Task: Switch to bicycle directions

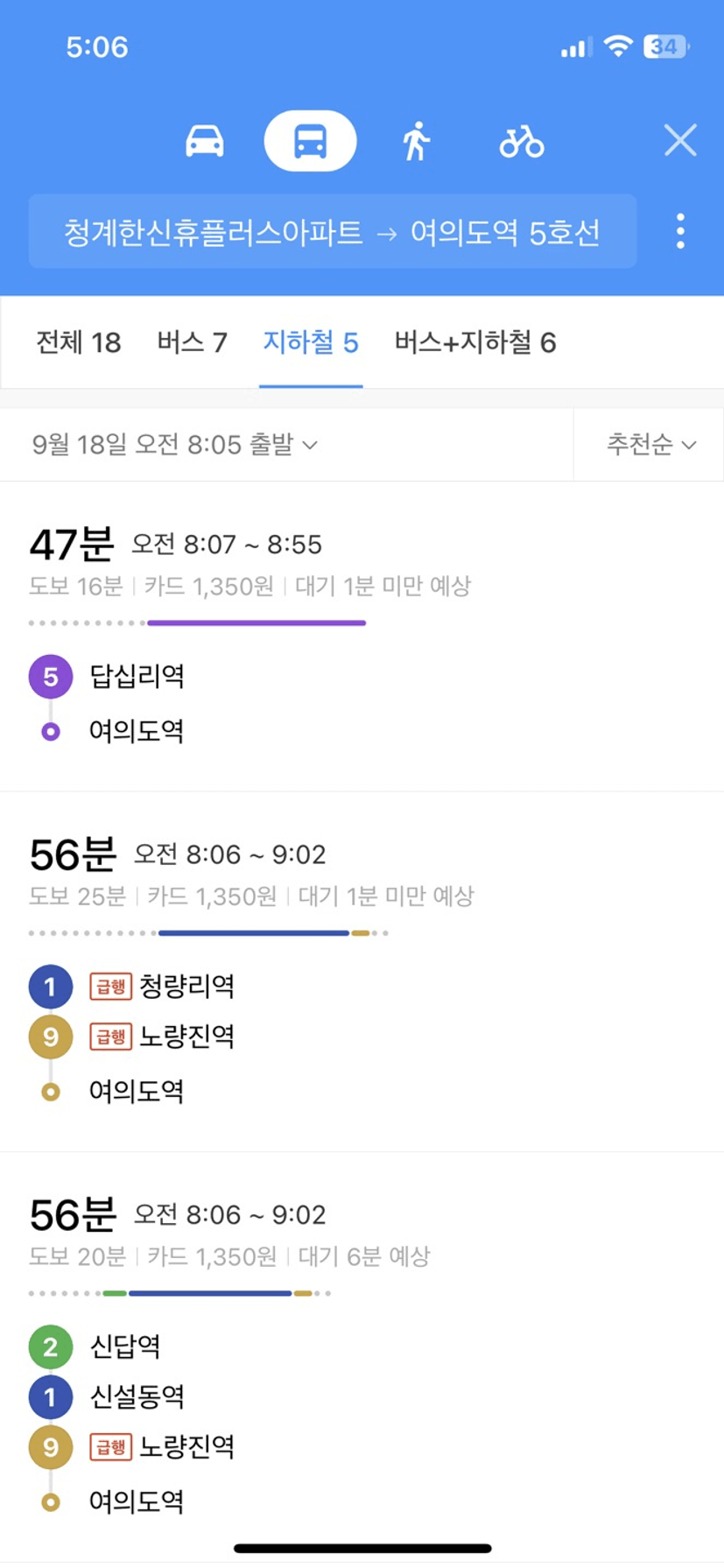Action: point(522,141)
